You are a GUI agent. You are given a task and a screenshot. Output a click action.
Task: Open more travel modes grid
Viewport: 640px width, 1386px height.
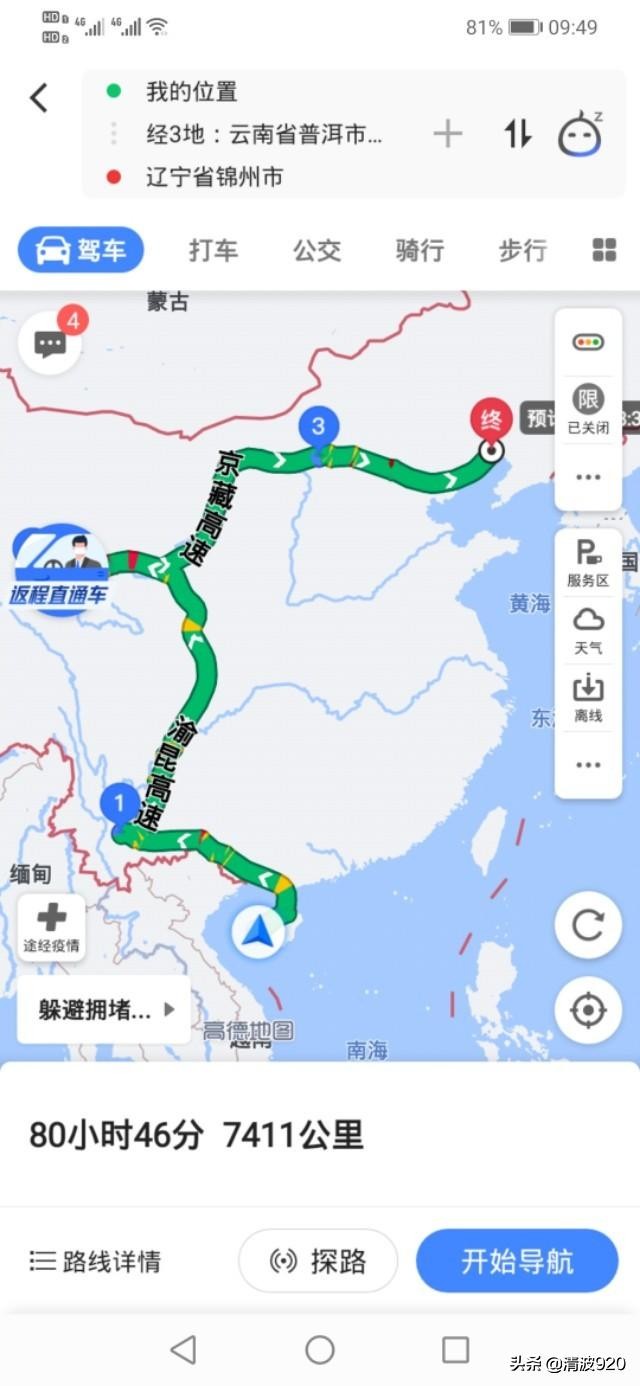pos(604,250)
